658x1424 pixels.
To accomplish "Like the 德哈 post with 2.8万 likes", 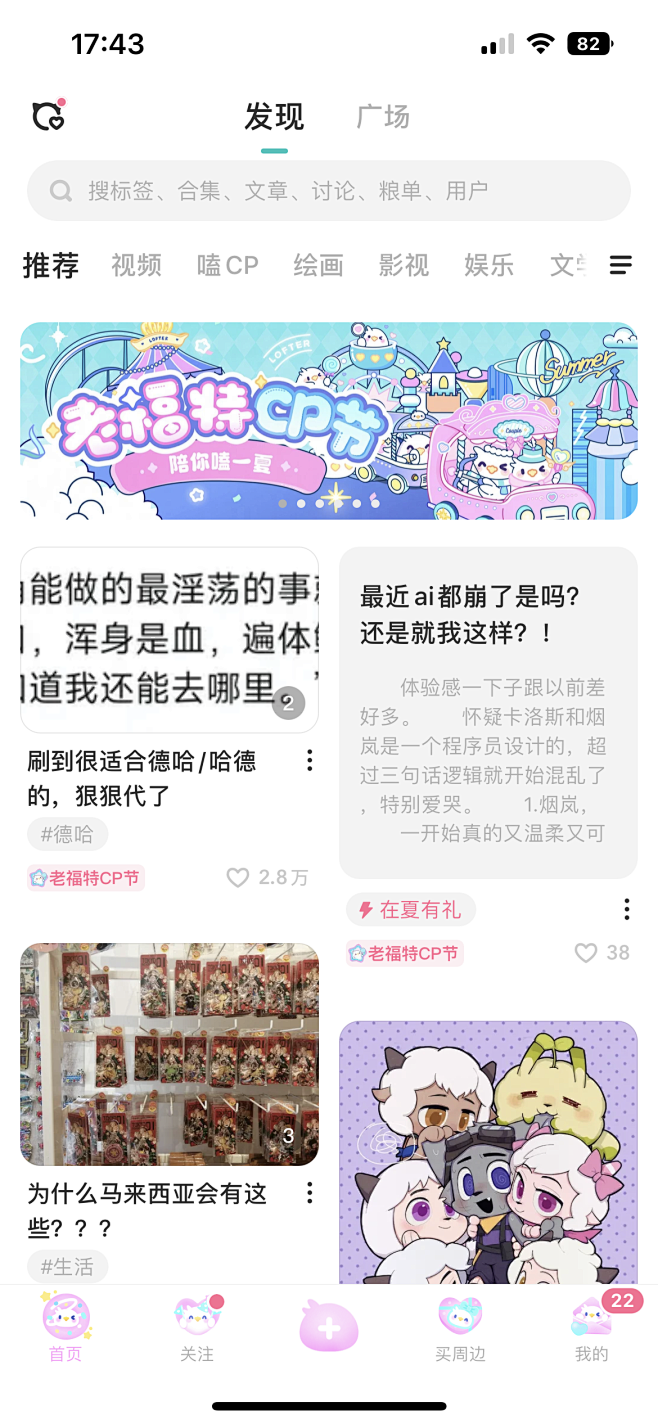I will point(238,878).
